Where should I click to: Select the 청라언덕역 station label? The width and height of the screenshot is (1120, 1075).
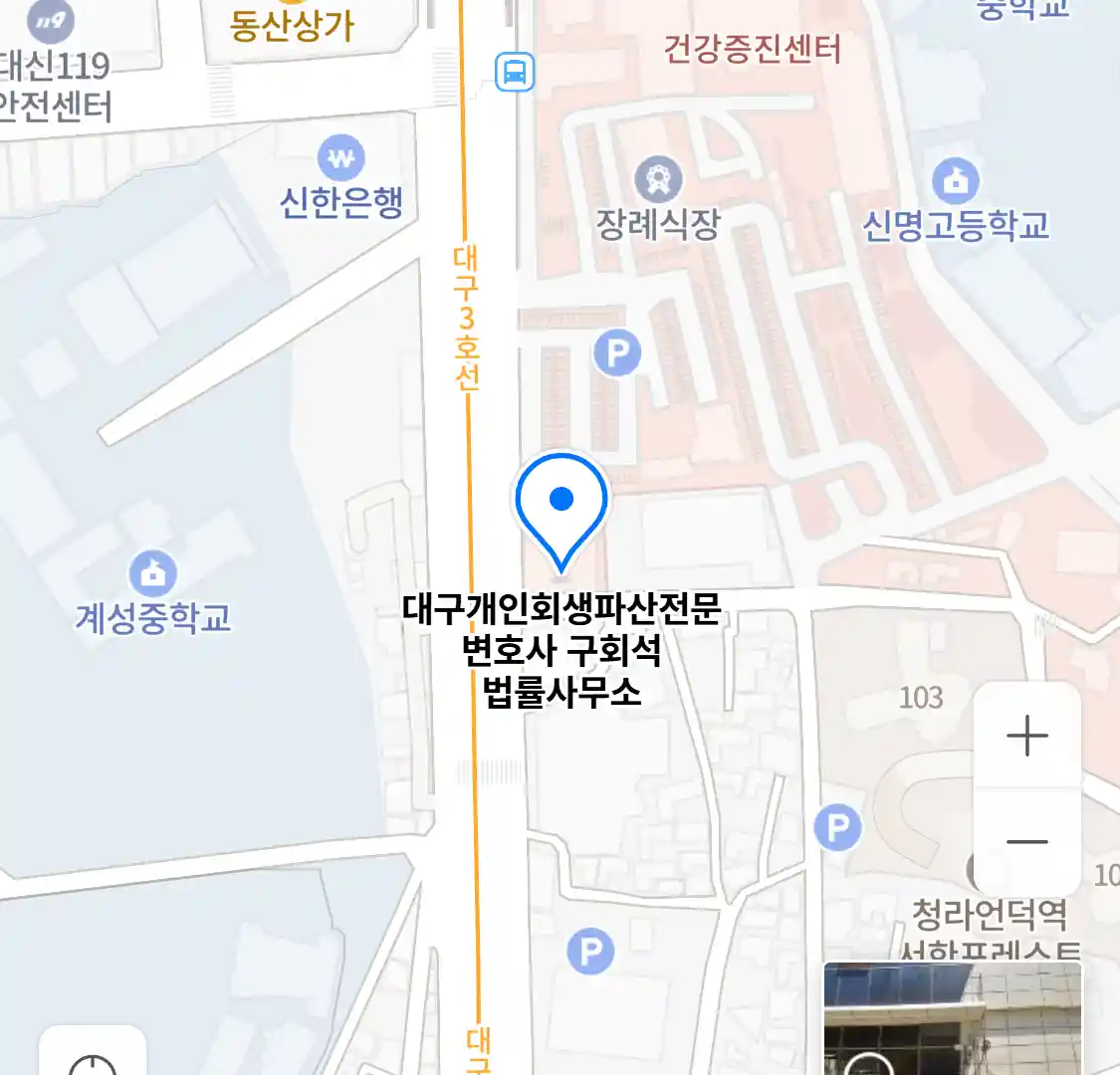pos(989,913)
